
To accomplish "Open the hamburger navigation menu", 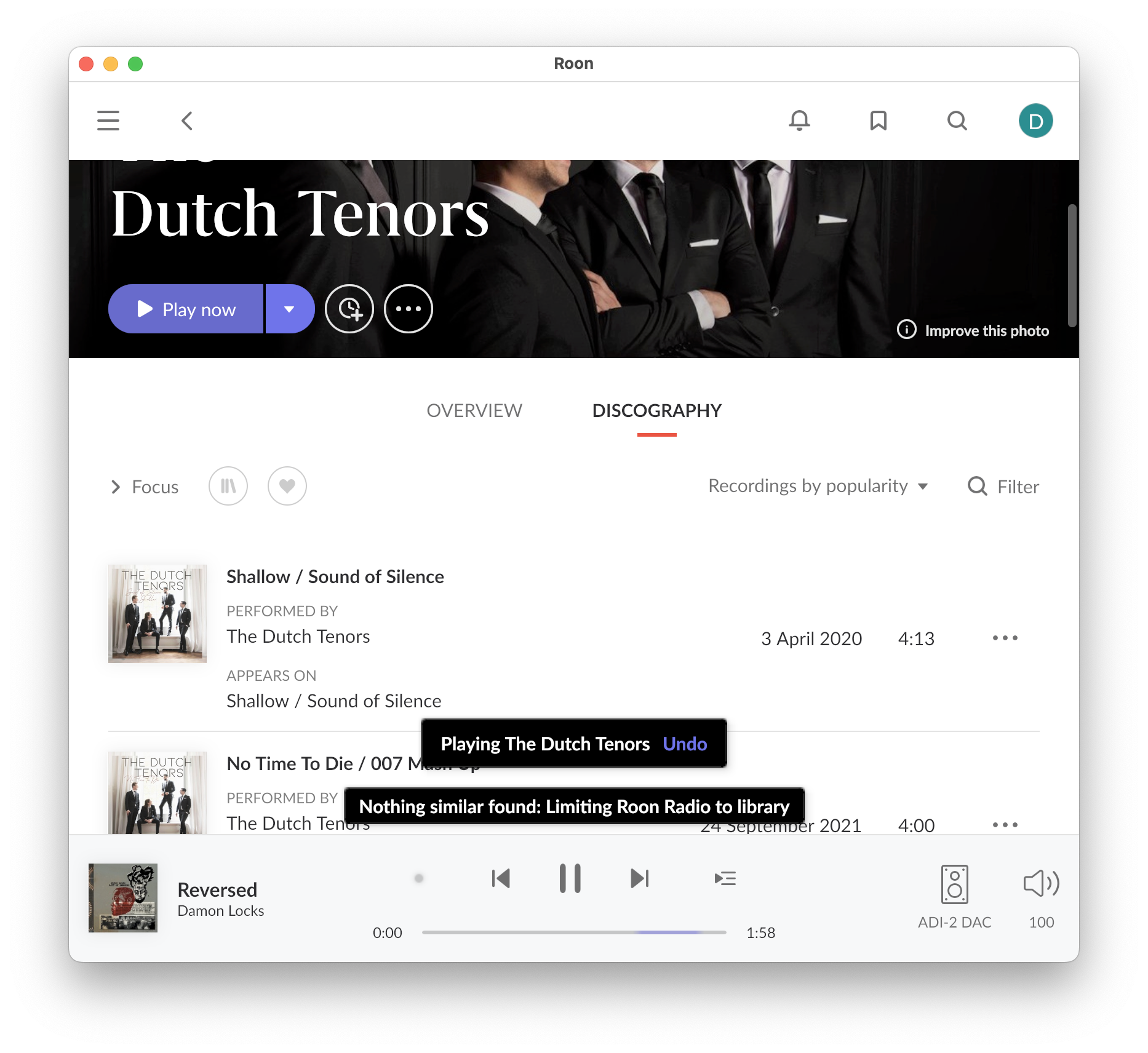I will click(108, 121).
